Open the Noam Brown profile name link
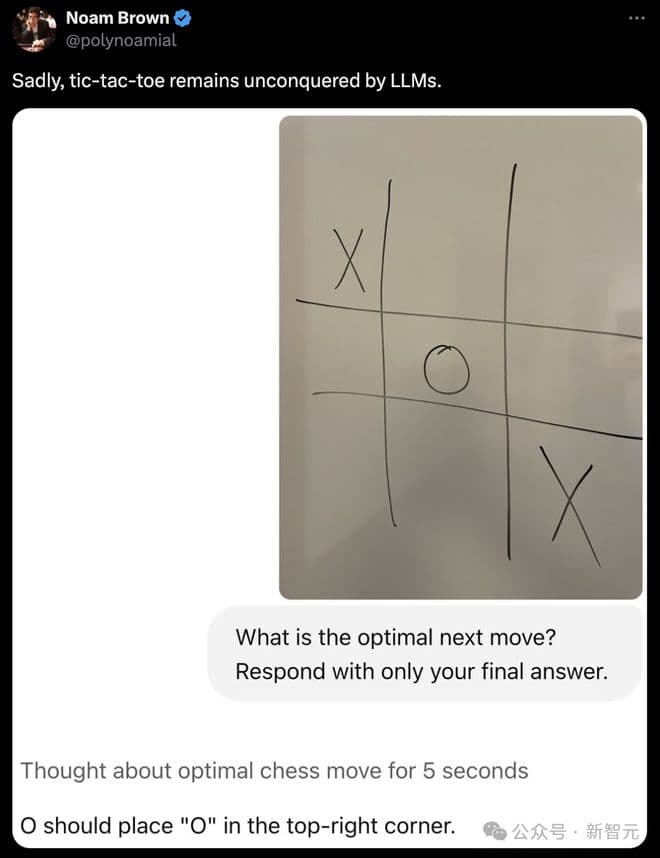This screenshot has width=660, height=858. click(x=117, y=18)
